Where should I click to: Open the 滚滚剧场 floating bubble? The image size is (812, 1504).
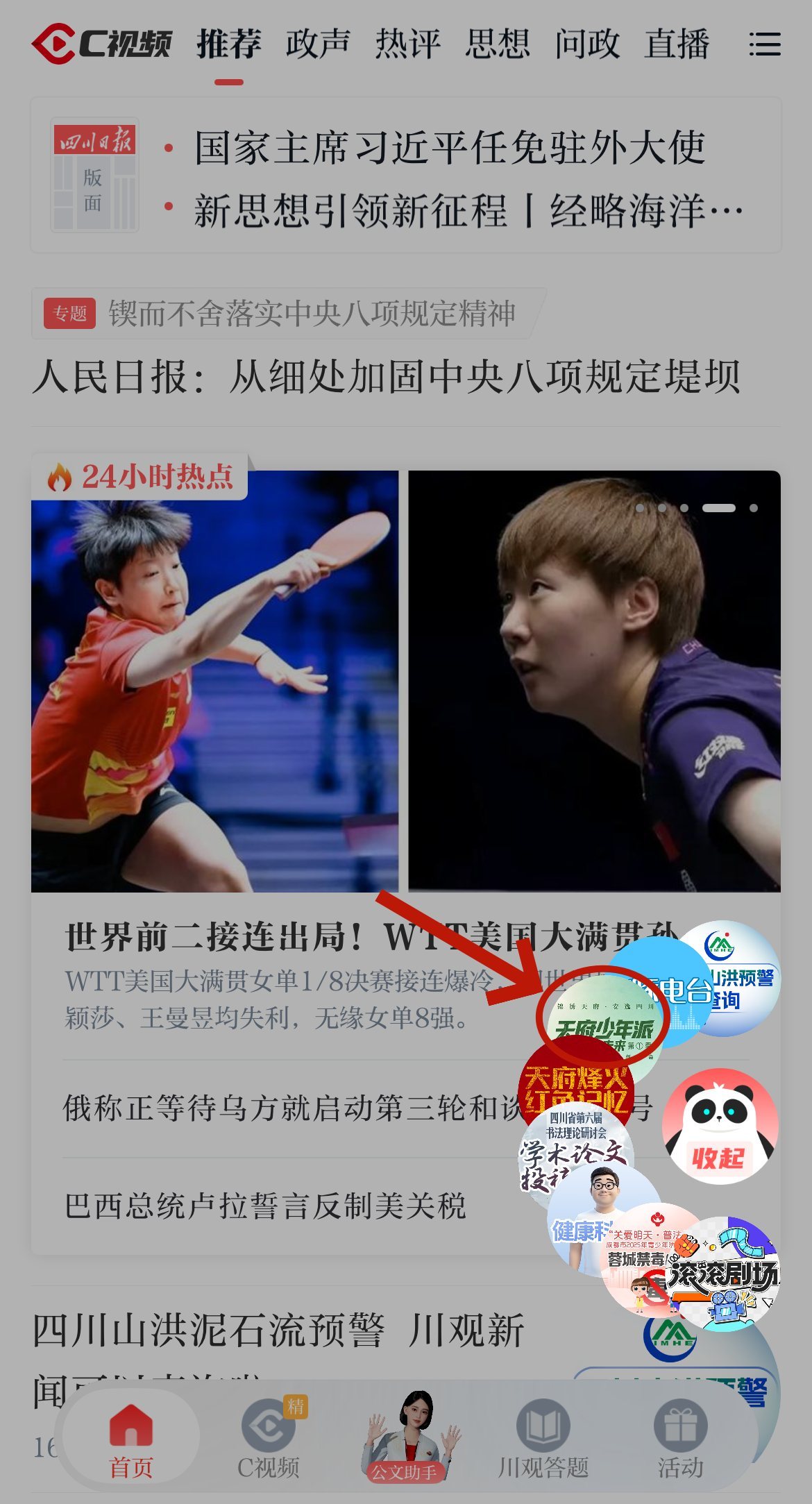tap(725, 1277)
